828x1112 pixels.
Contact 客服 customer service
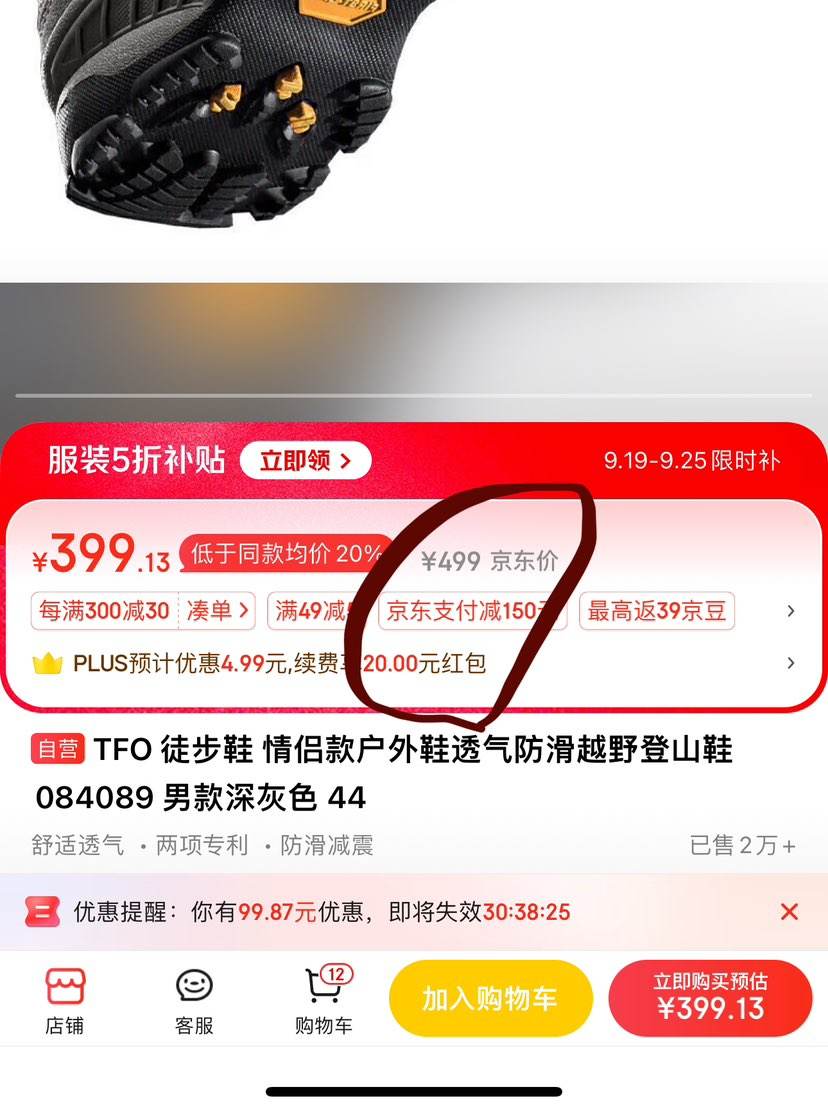coord(194,1000)
